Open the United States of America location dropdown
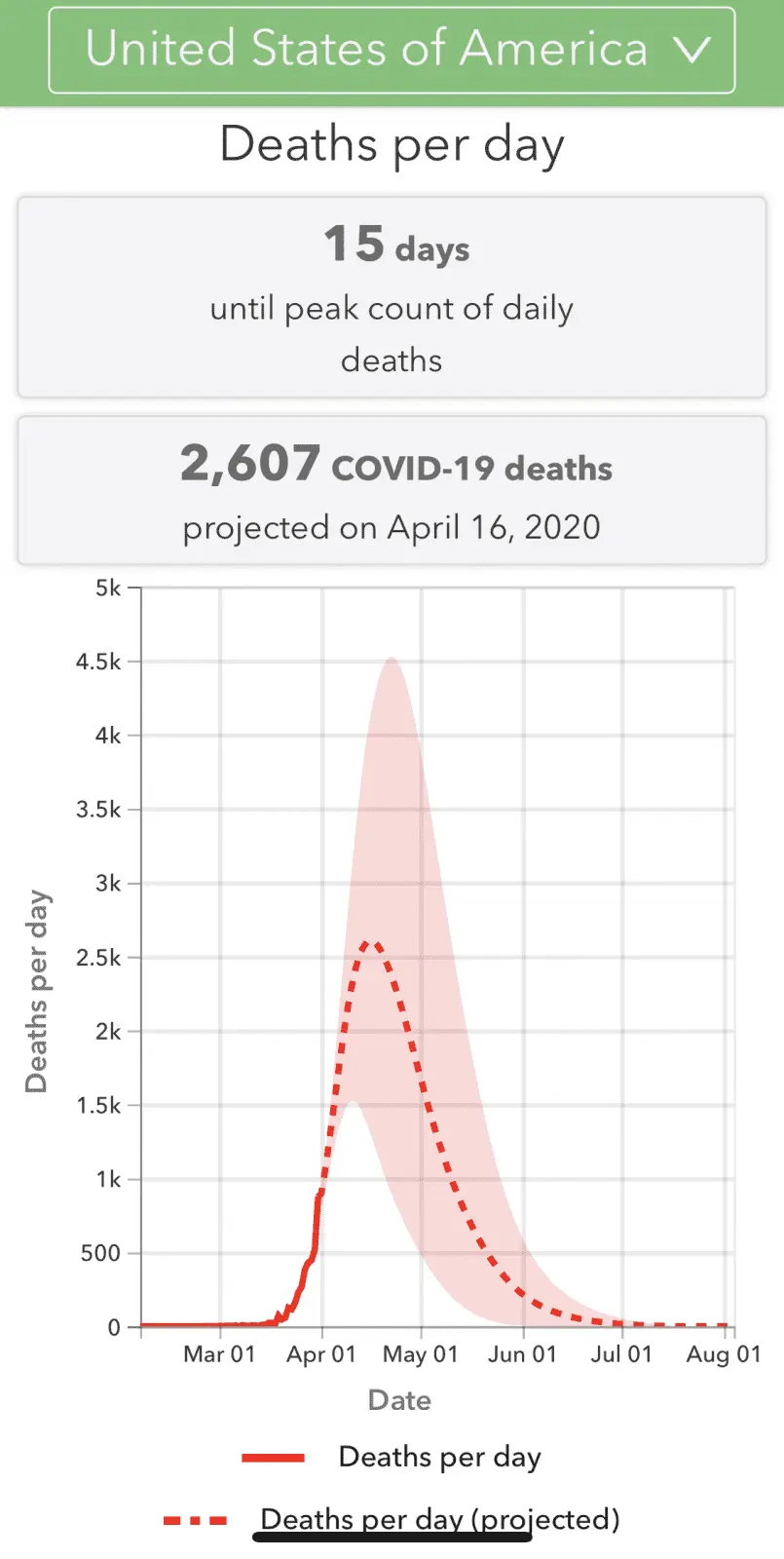 pos(392,50)
